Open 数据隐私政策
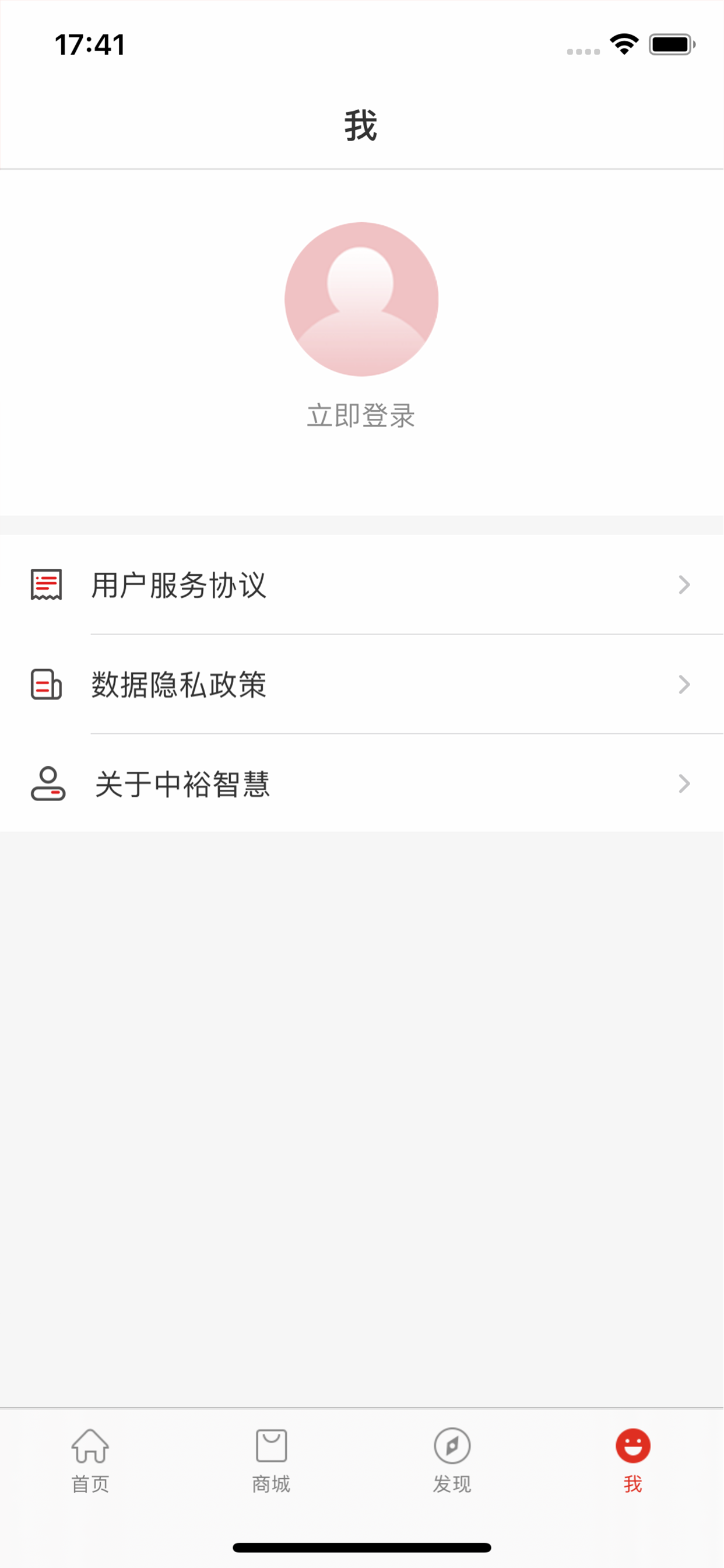The image size is (724, 1568). (362, 684)
